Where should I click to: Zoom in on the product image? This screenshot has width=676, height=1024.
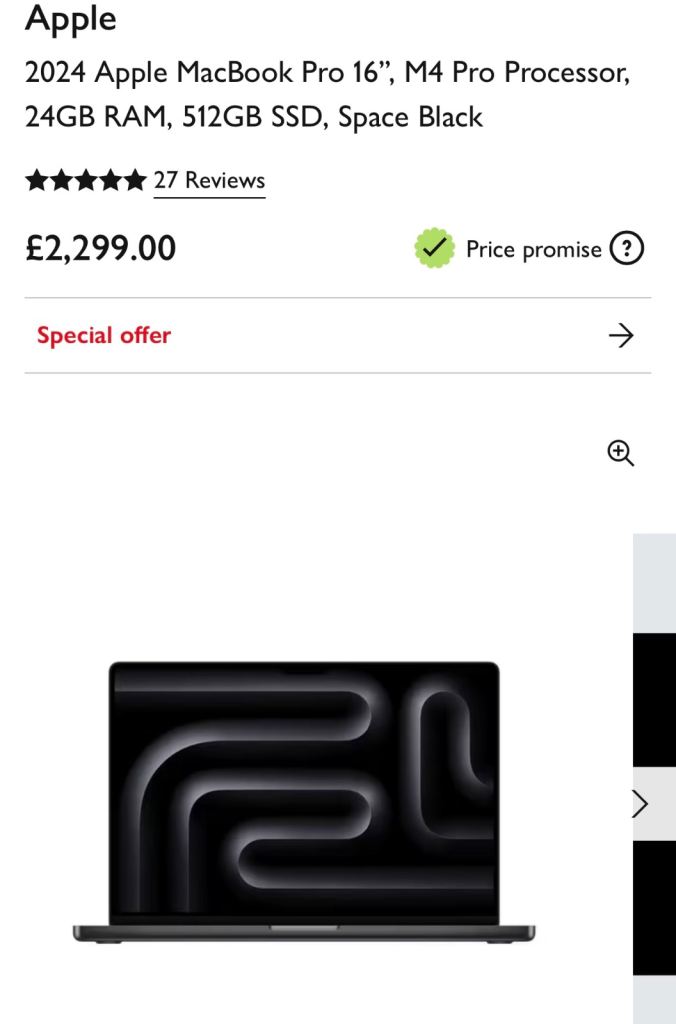(621, 453)
